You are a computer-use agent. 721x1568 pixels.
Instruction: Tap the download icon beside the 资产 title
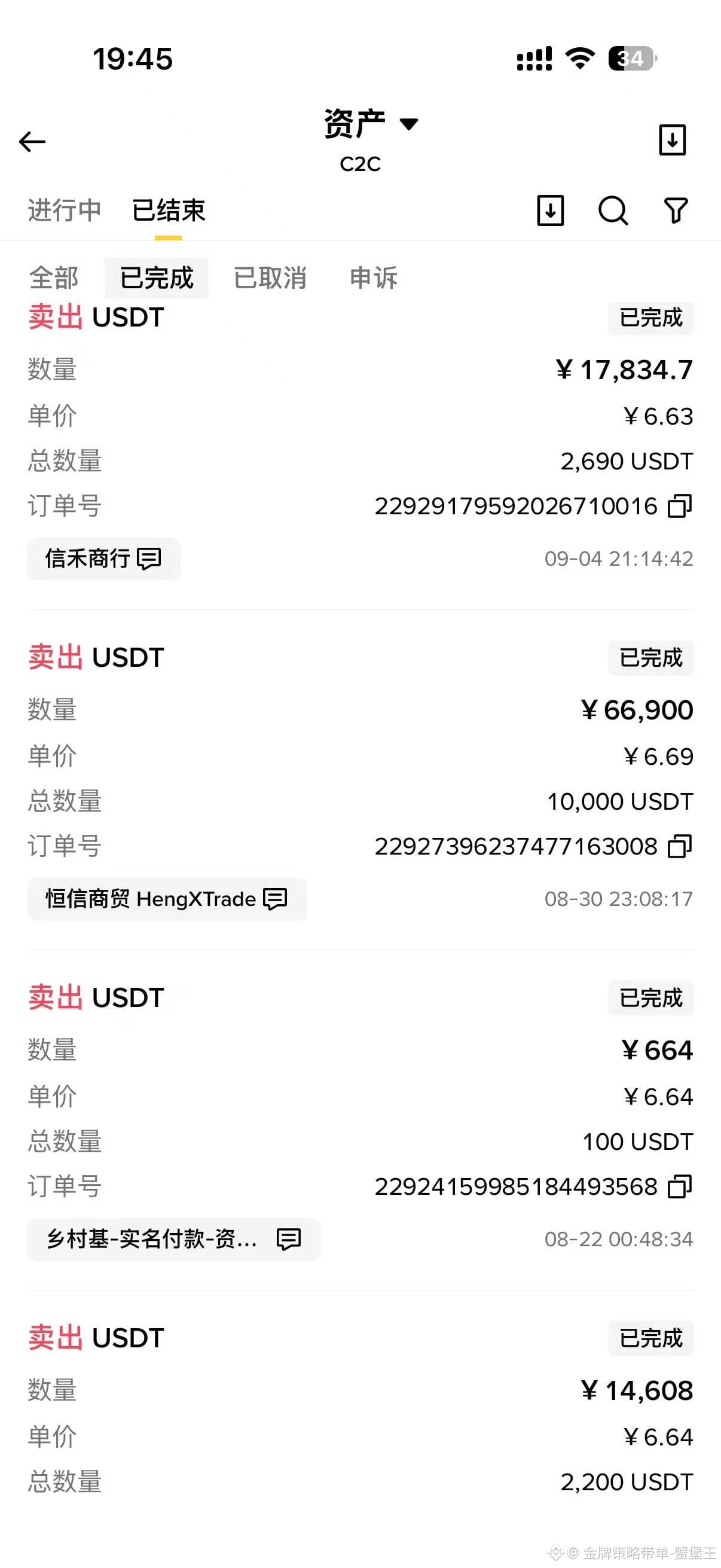(673, 140)
